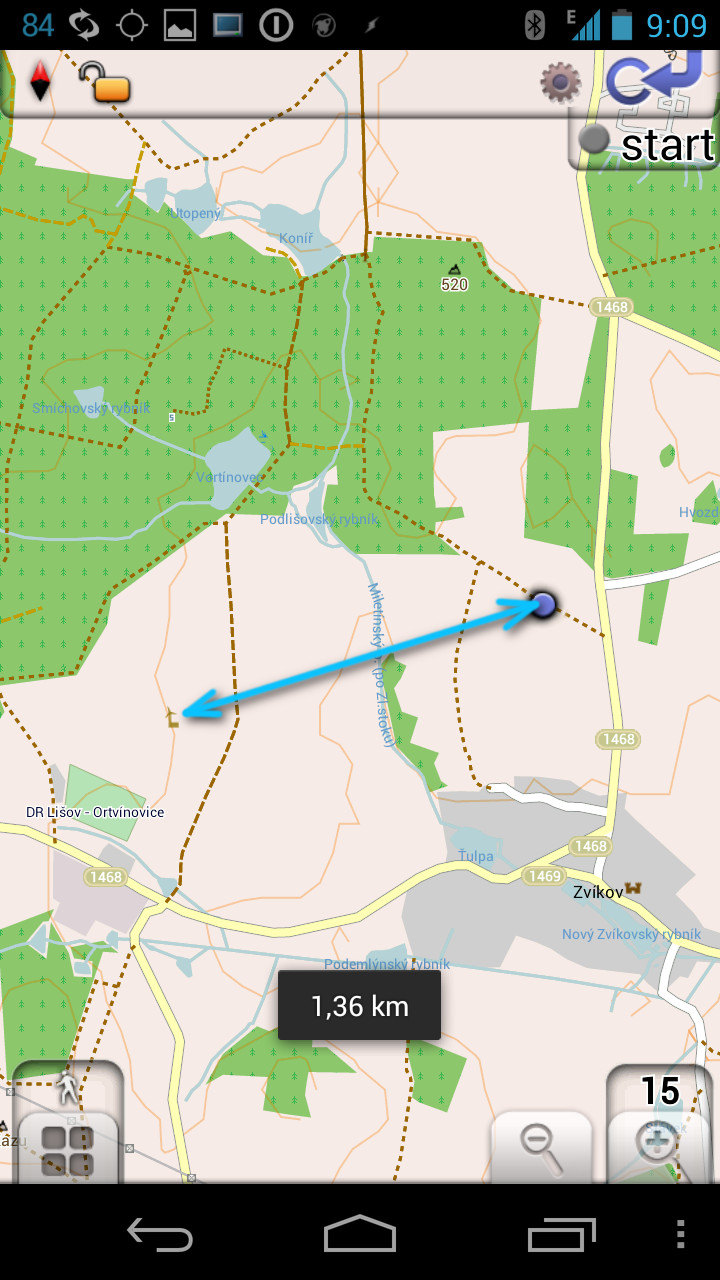Toggle the orange map lock icon
Viewport: 720px width, 1280px height.
pos(106,83)
